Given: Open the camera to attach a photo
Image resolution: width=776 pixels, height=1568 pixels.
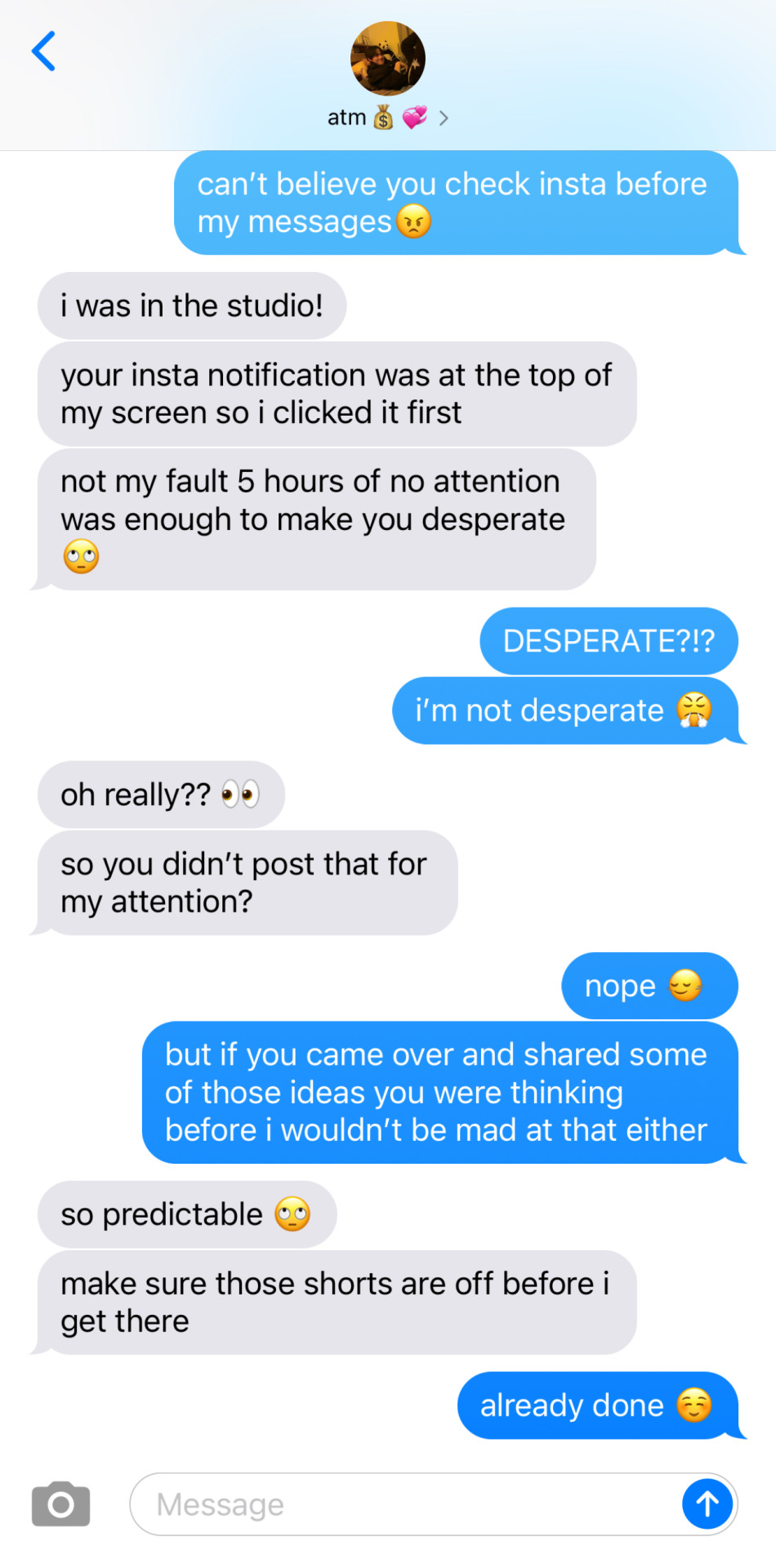Looking at the screenshot, I should [x=60, y=1503].
